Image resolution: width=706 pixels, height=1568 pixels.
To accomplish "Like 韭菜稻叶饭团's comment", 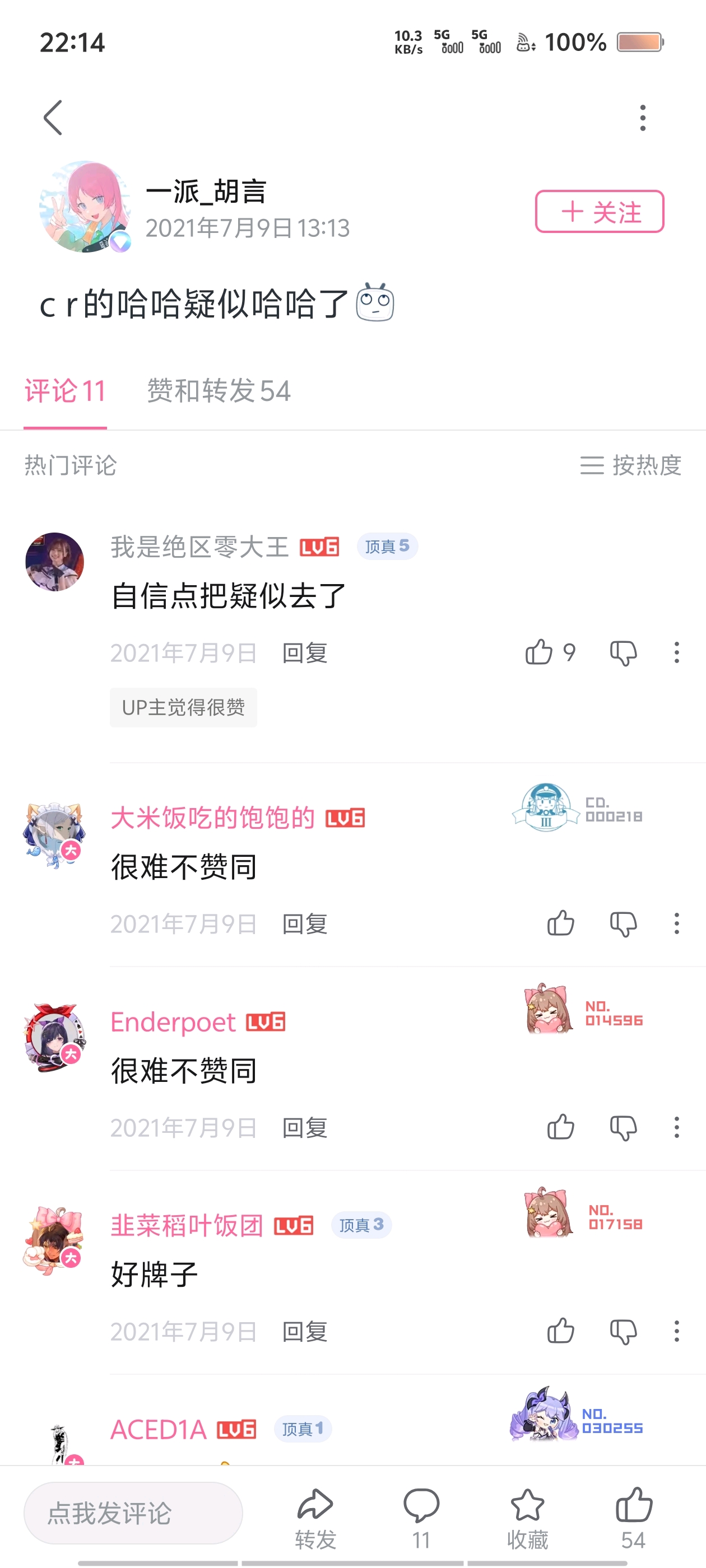I will (560, 1331).
